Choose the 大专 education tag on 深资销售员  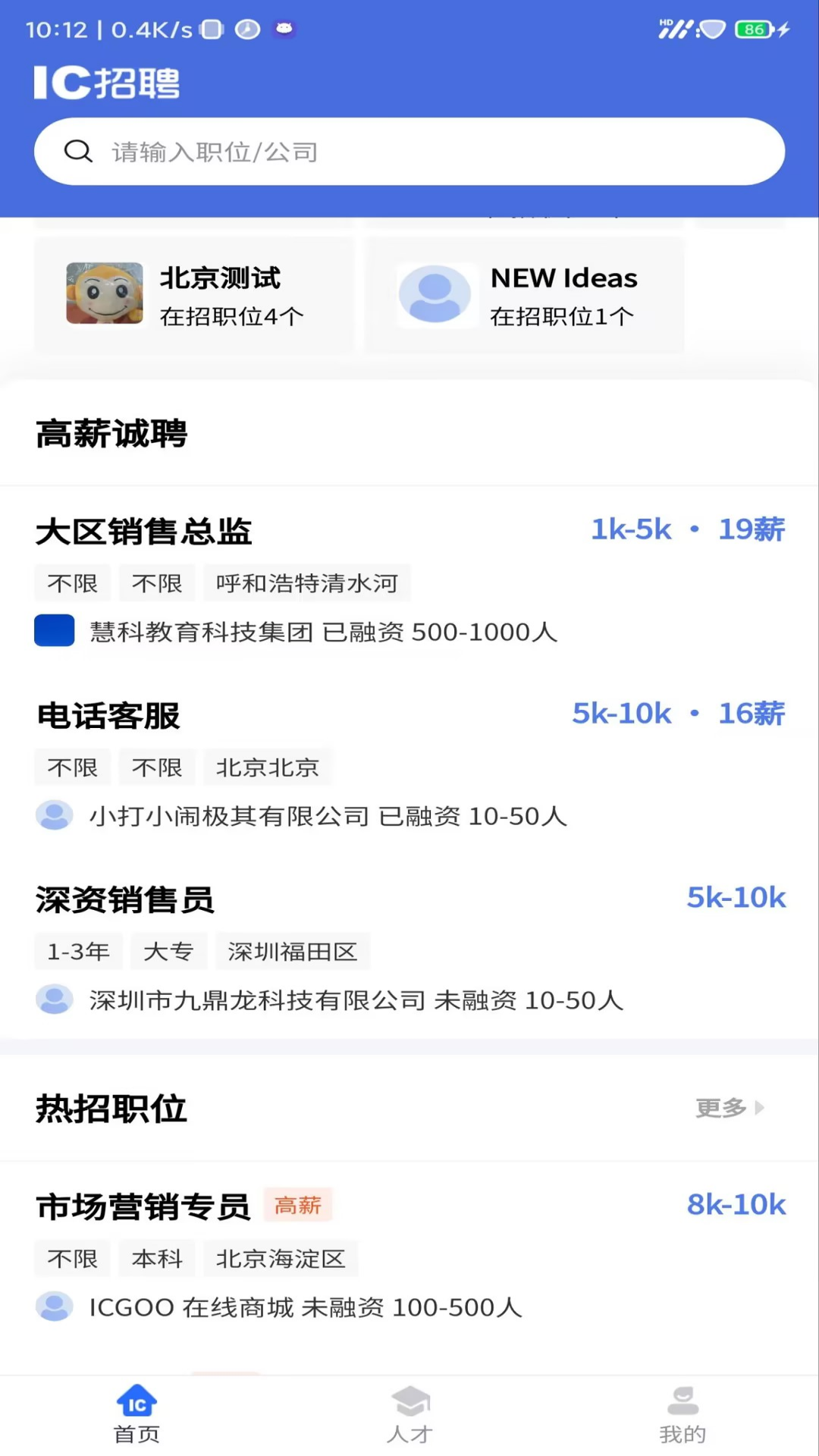click(x=168, y=952)
